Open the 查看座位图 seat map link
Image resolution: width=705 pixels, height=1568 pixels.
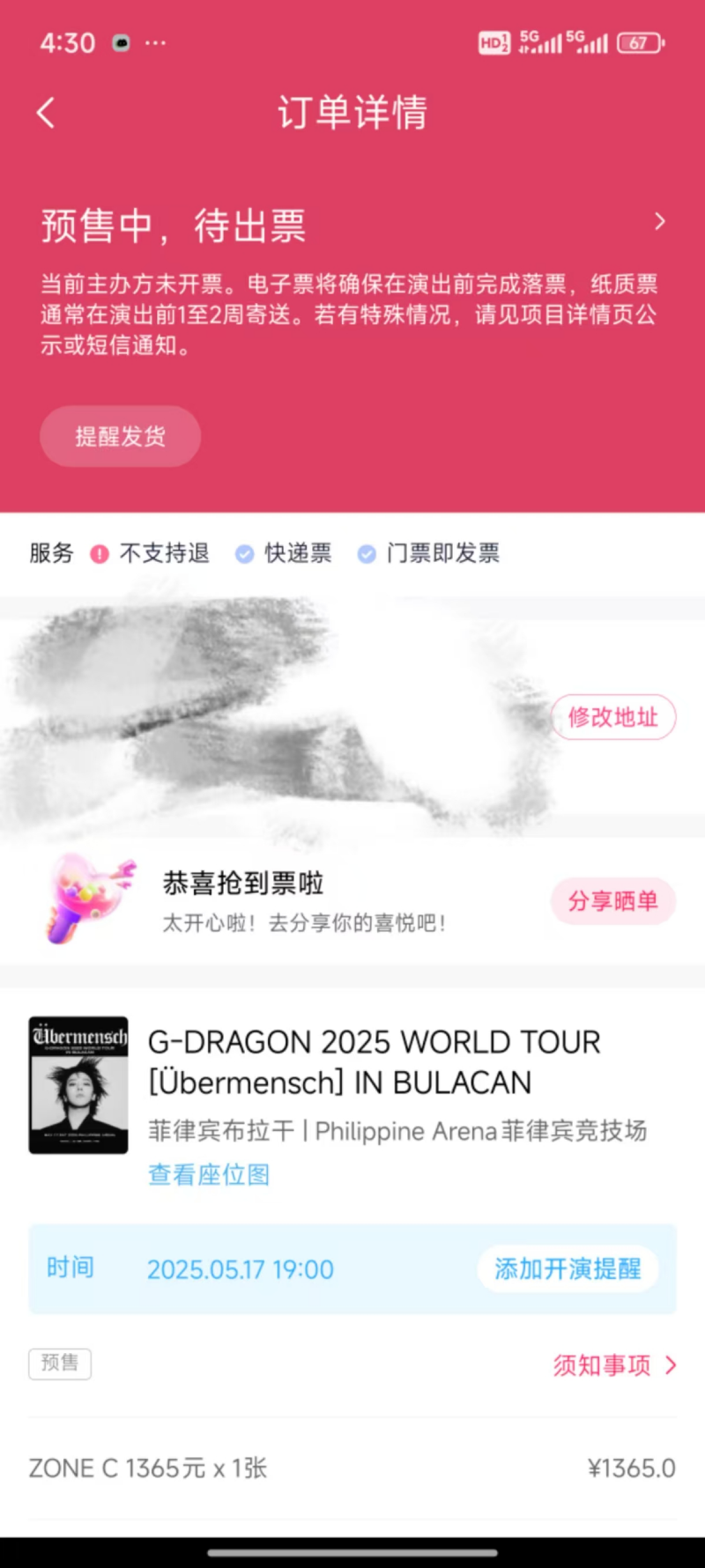[209, 1174]
